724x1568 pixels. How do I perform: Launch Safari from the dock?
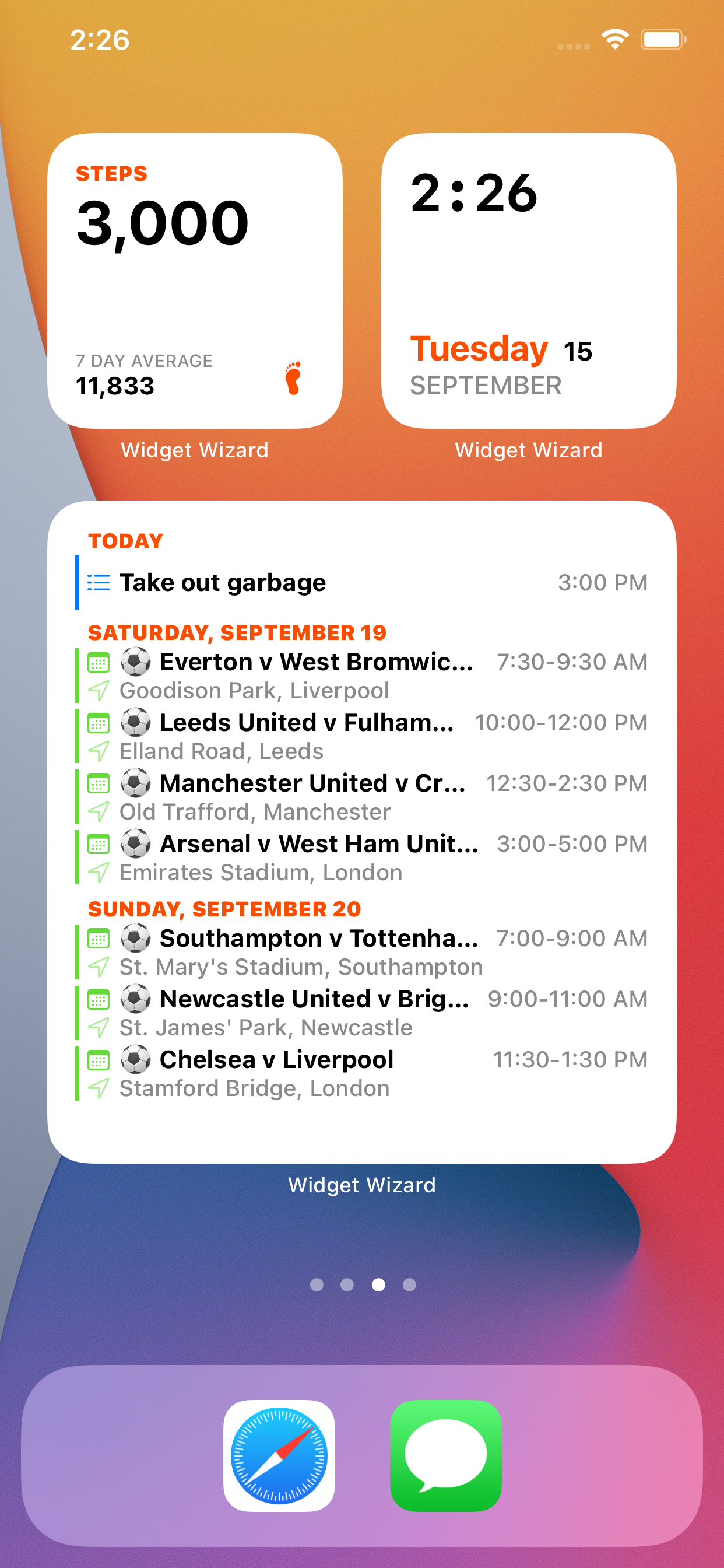tap(279, 1455)
